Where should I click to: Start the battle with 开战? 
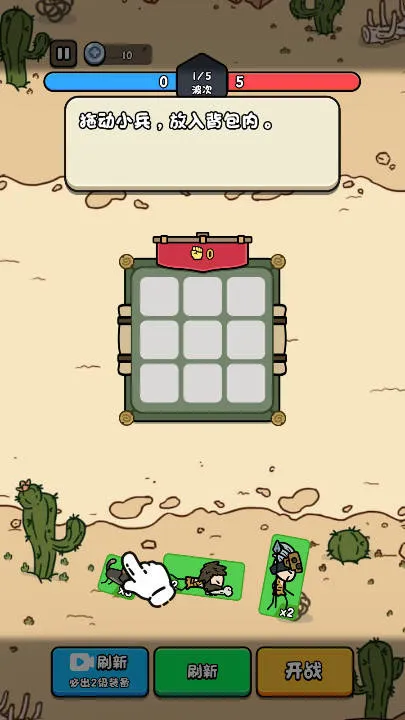[x=304, y=671]
